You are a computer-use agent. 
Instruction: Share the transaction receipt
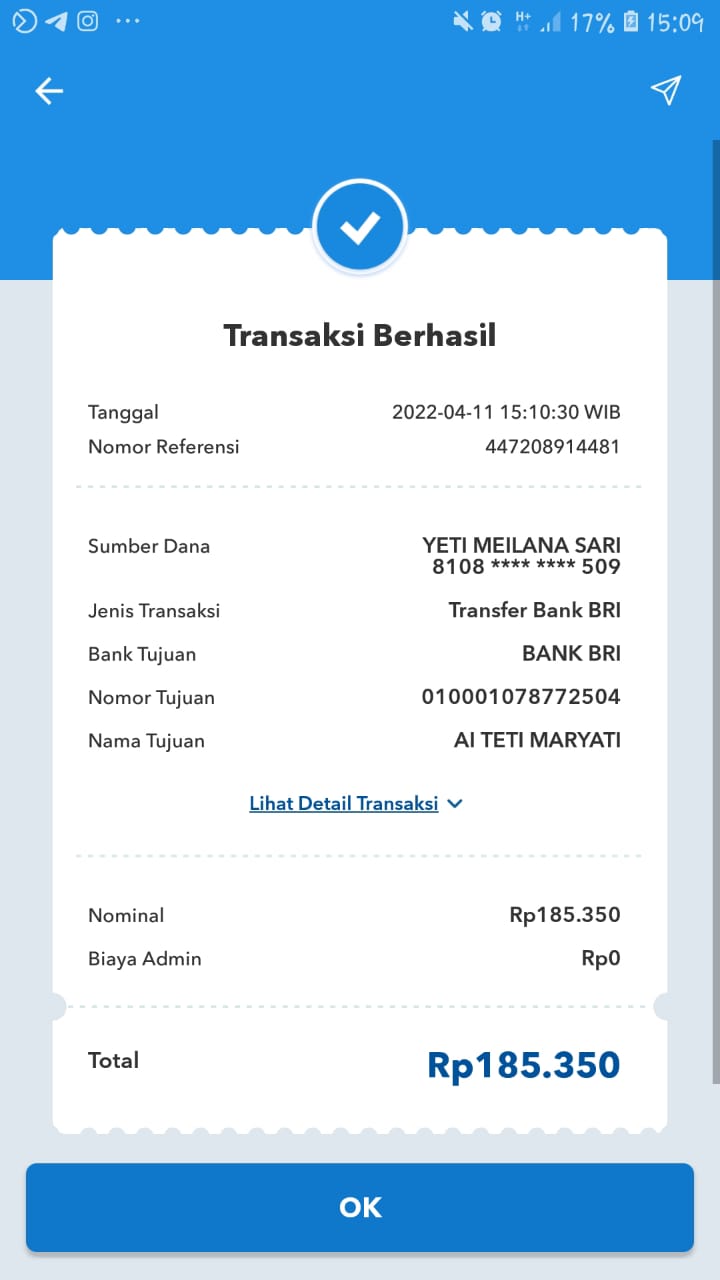pyautogui.click(x=666, y=90)
